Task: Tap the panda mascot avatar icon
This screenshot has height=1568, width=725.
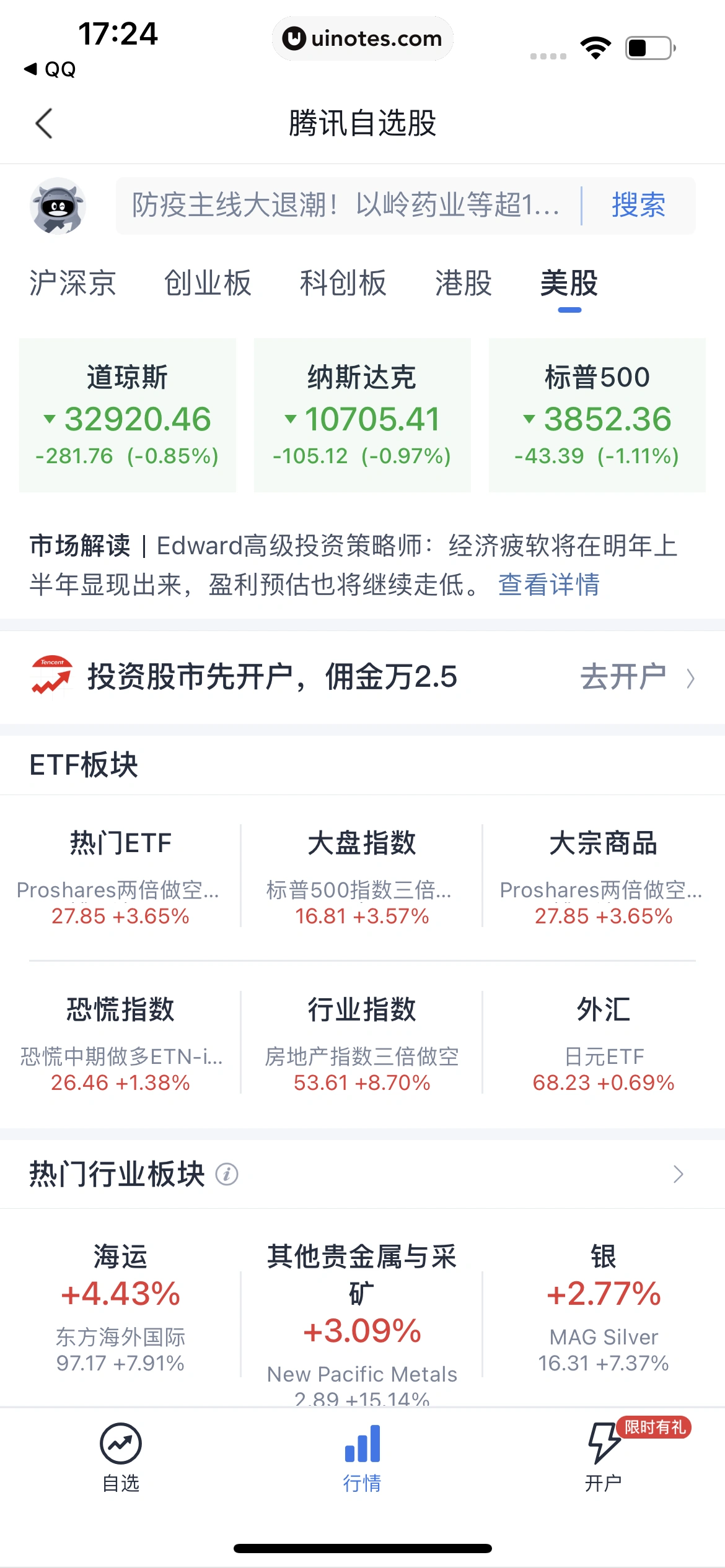Action: pos(58,205)
